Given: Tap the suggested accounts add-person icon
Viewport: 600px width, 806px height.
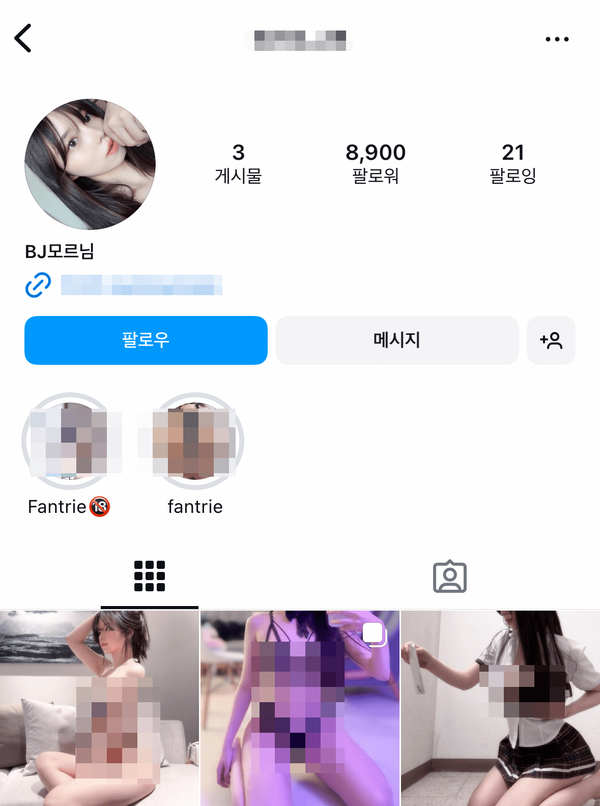Looking at the screenshot, I should coord(551,340).
